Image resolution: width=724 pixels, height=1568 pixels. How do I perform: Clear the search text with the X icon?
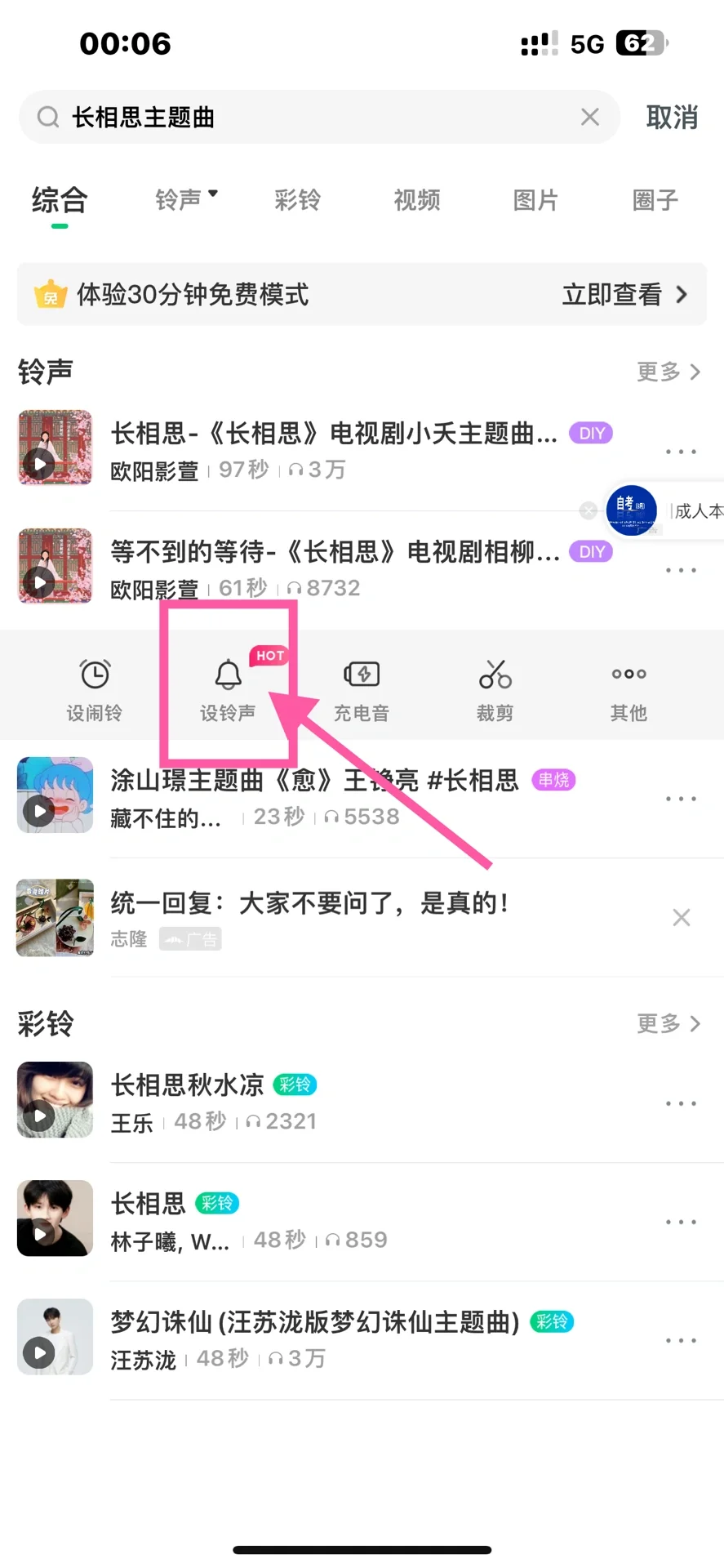589,117
